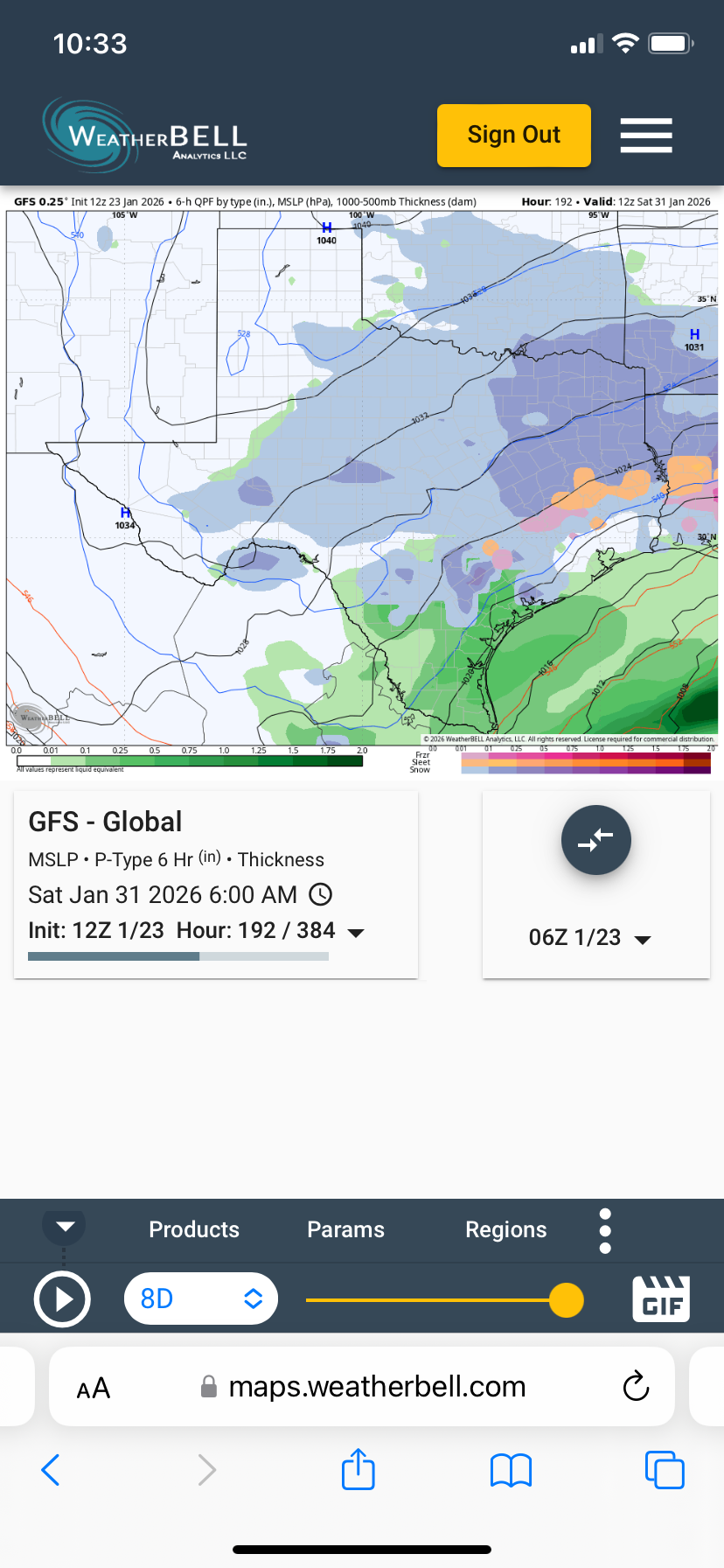Open the Products menu
The width and height of the screenshot is (724, 1568).
[x=194, y=1229]
